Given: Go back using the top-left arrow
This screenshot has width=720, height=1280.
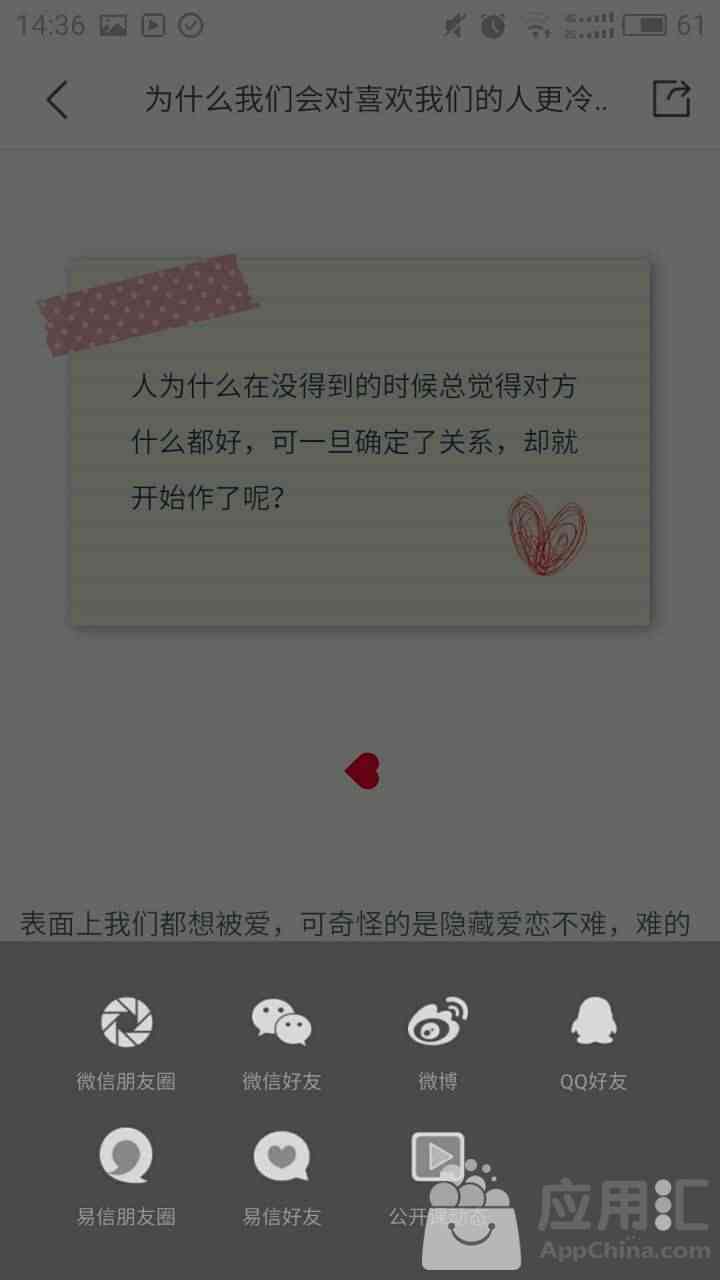Looking at the screenshot, I should click(57, 100).
